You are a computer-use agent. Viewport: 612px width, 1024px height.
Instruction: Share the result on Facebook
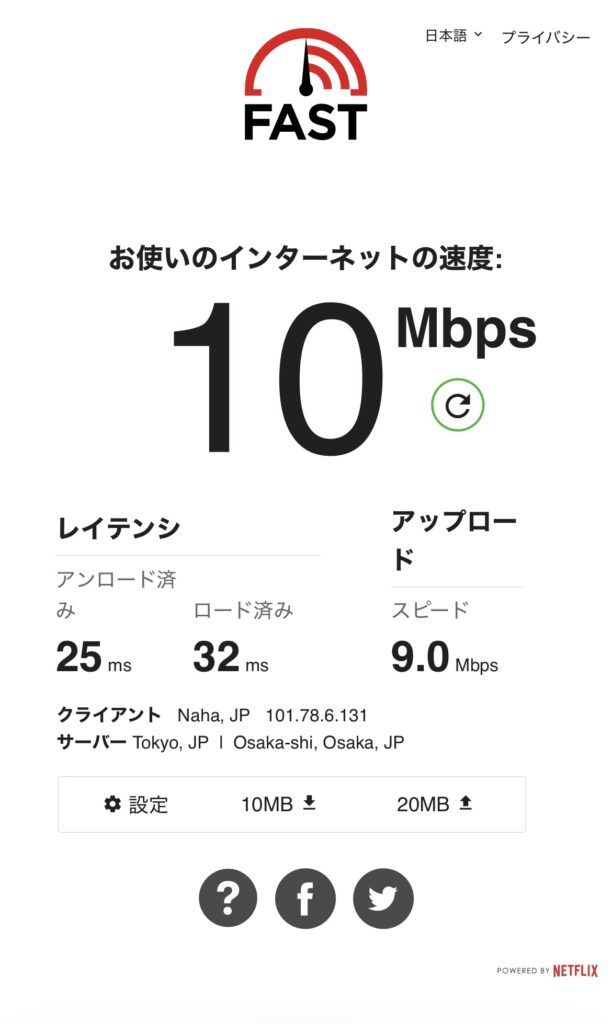tap(305, 898)
